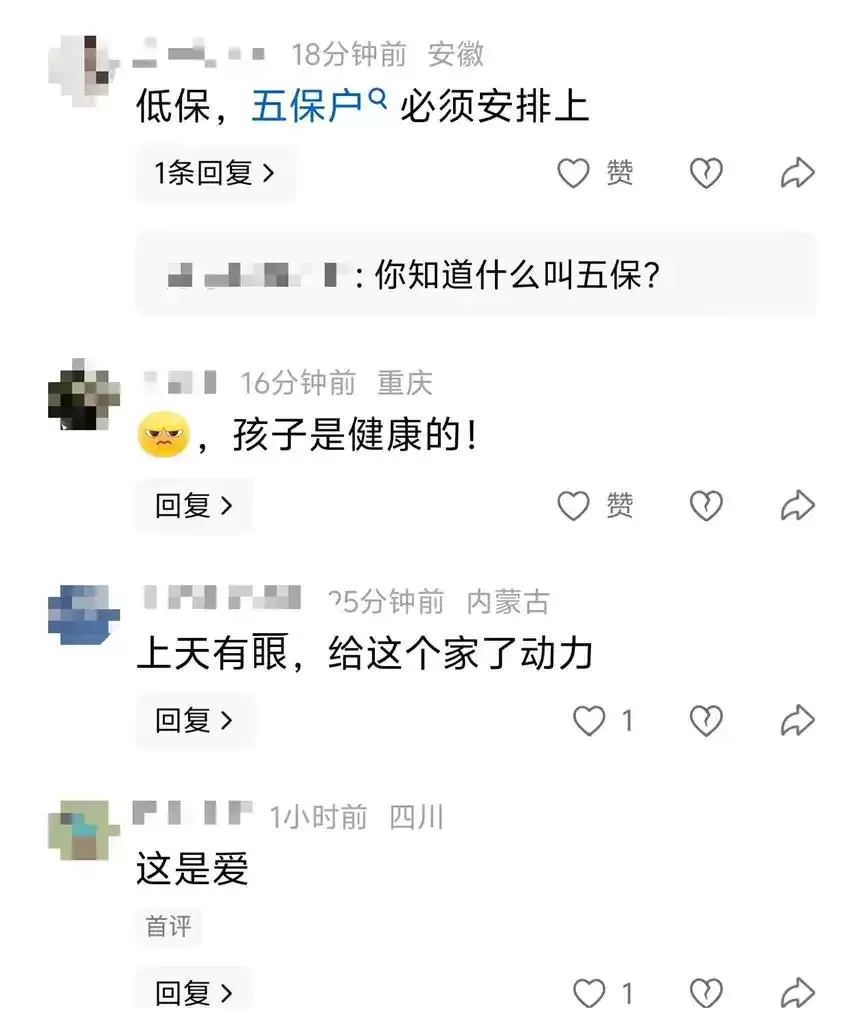Viewport: 865px width, 1027px height.
Task: Like the 上天有眼 comment
Action: (589, 721)
